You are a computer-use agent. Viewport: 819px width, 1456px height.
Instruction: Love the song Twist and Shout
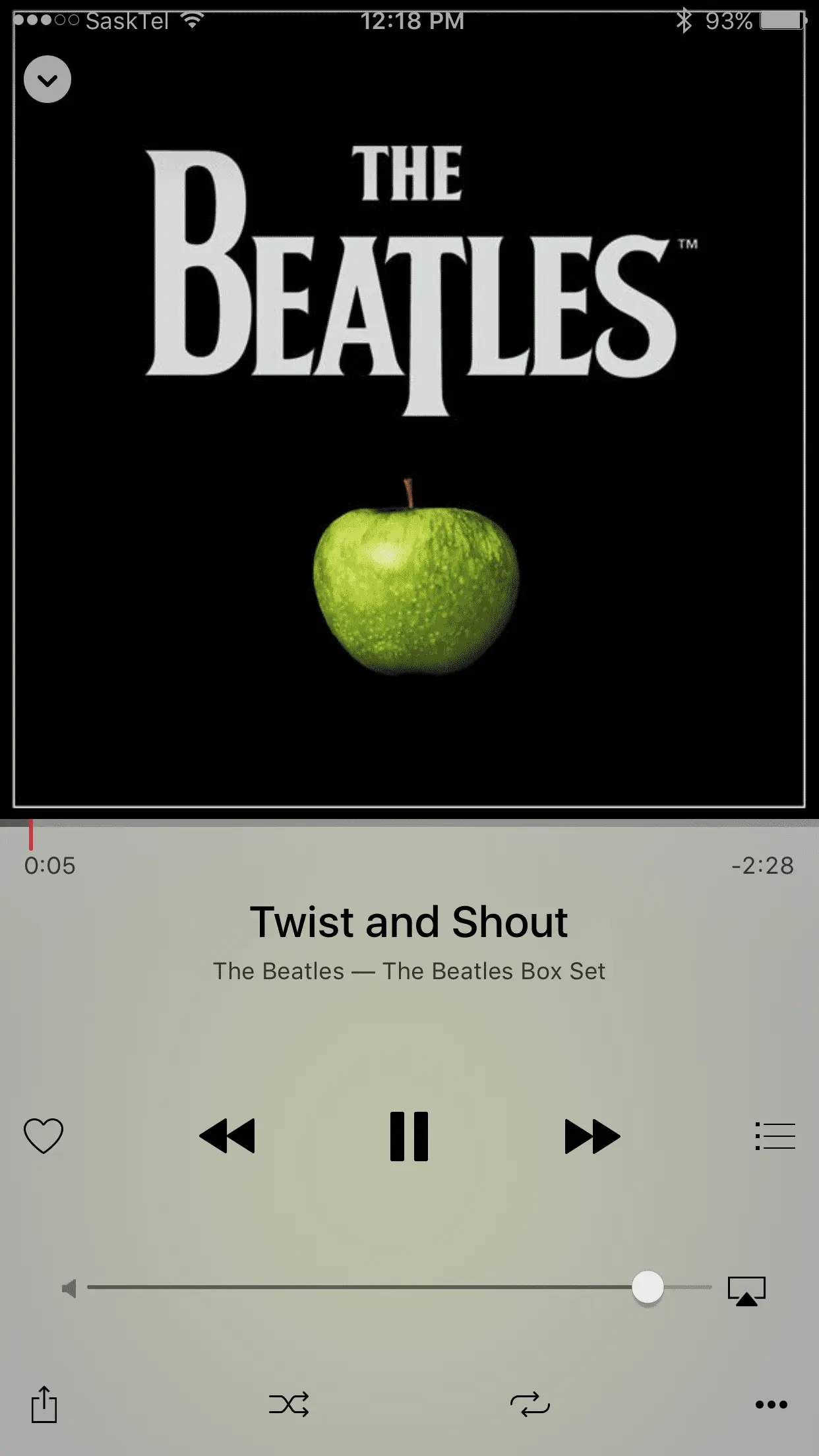(x=44, y=1136)
